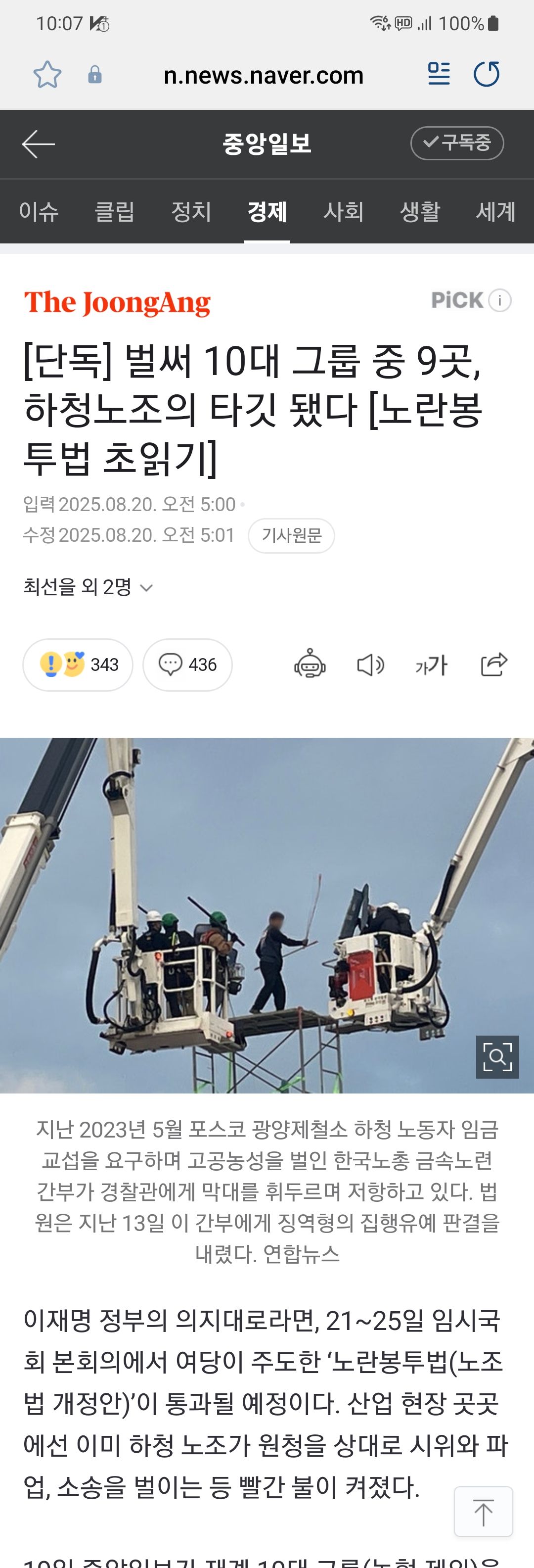Viewport: 534px width, 1568px height.
Task: Switch to the 생활 tab
Action: 420,212
